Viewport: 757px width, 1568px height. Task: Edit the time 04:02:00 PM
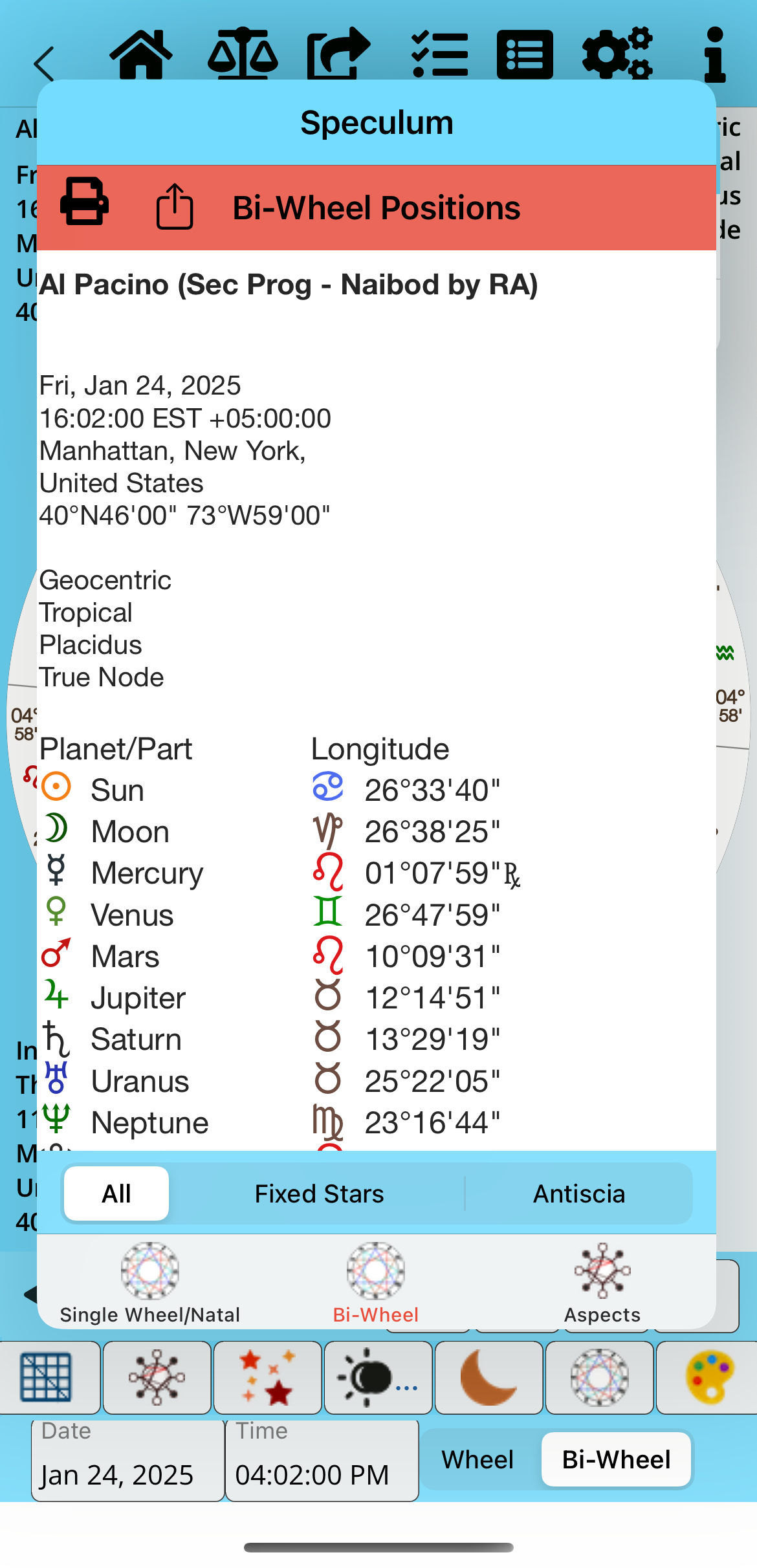click(x=322, y=1461)
